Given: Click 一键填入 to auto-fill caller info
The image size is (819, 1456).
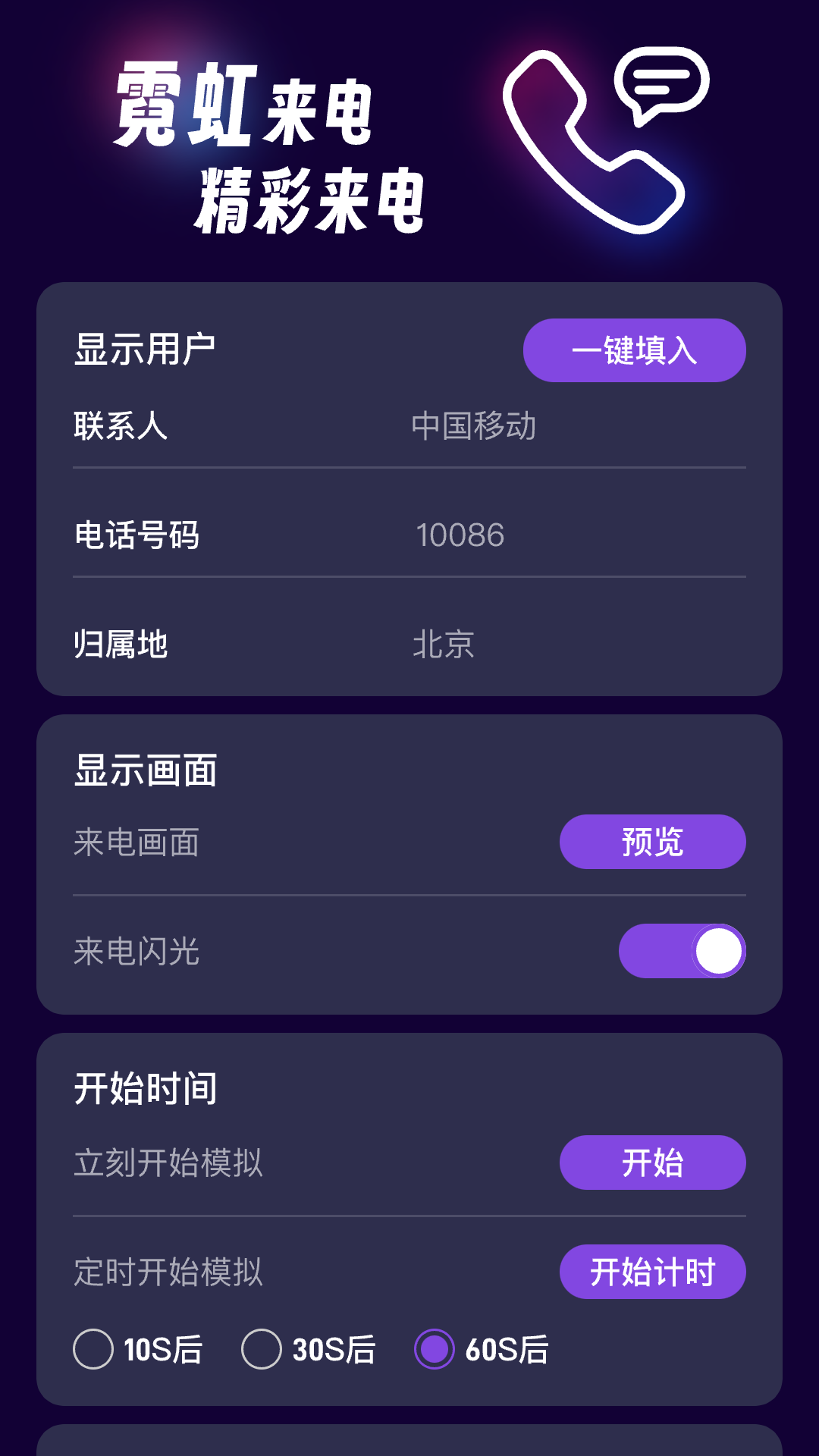Looking at the screenshot, I should coord(635,350).
